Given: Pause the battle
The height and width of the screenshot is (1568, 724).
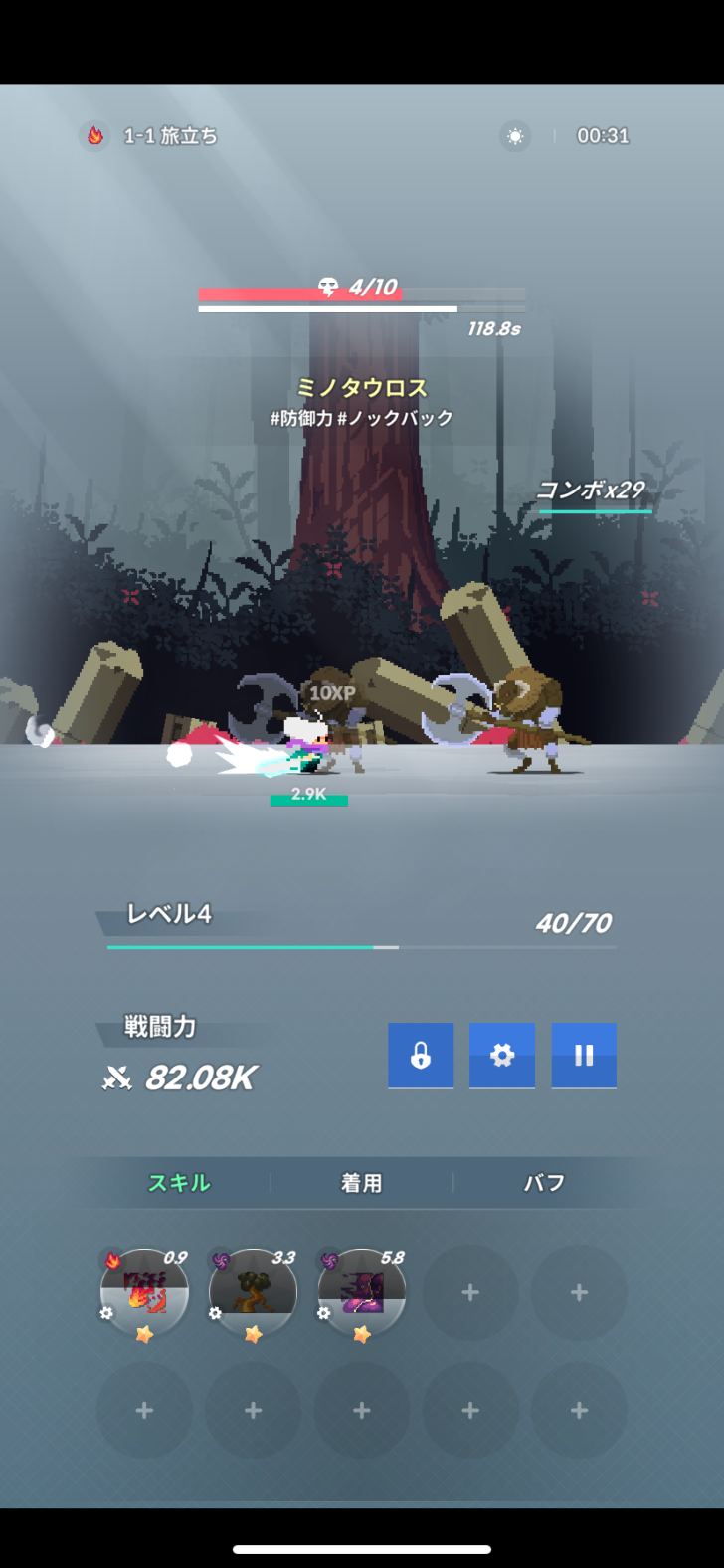Looking at the screenshot, I should 584,1055.
